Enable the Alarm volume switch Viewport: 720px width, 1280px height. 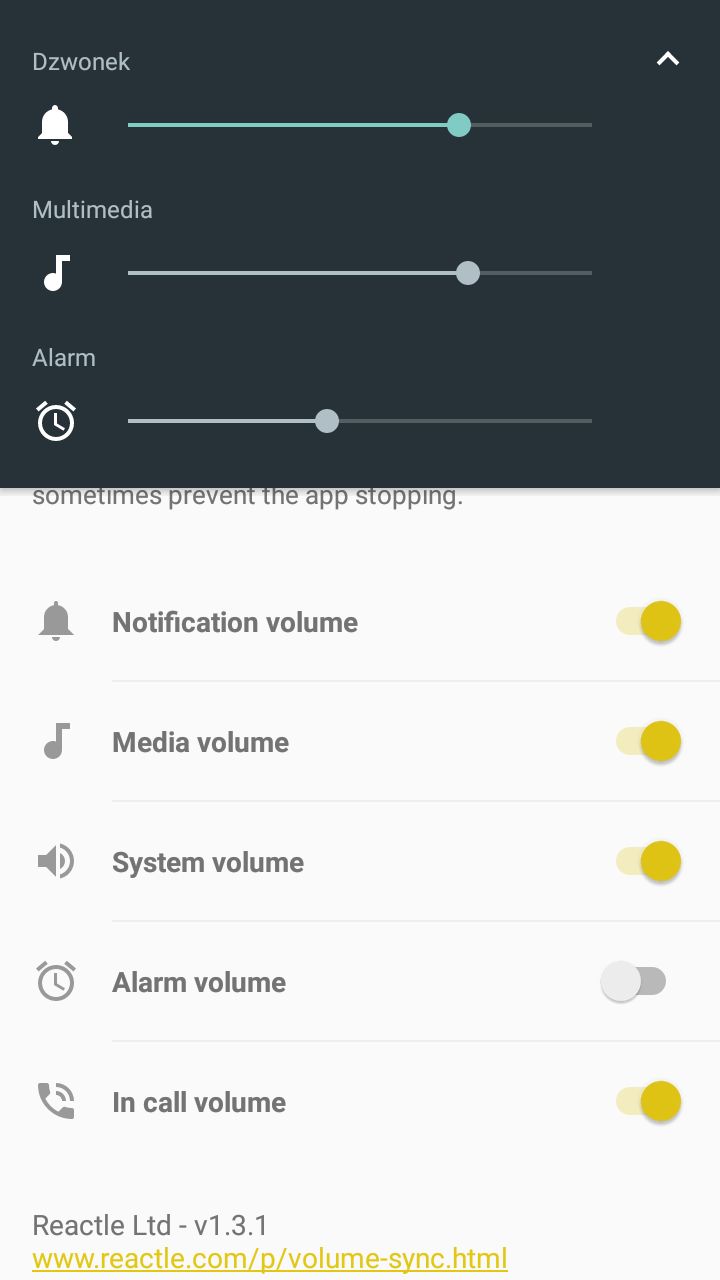pyautogui.click(x=634, y=981)
